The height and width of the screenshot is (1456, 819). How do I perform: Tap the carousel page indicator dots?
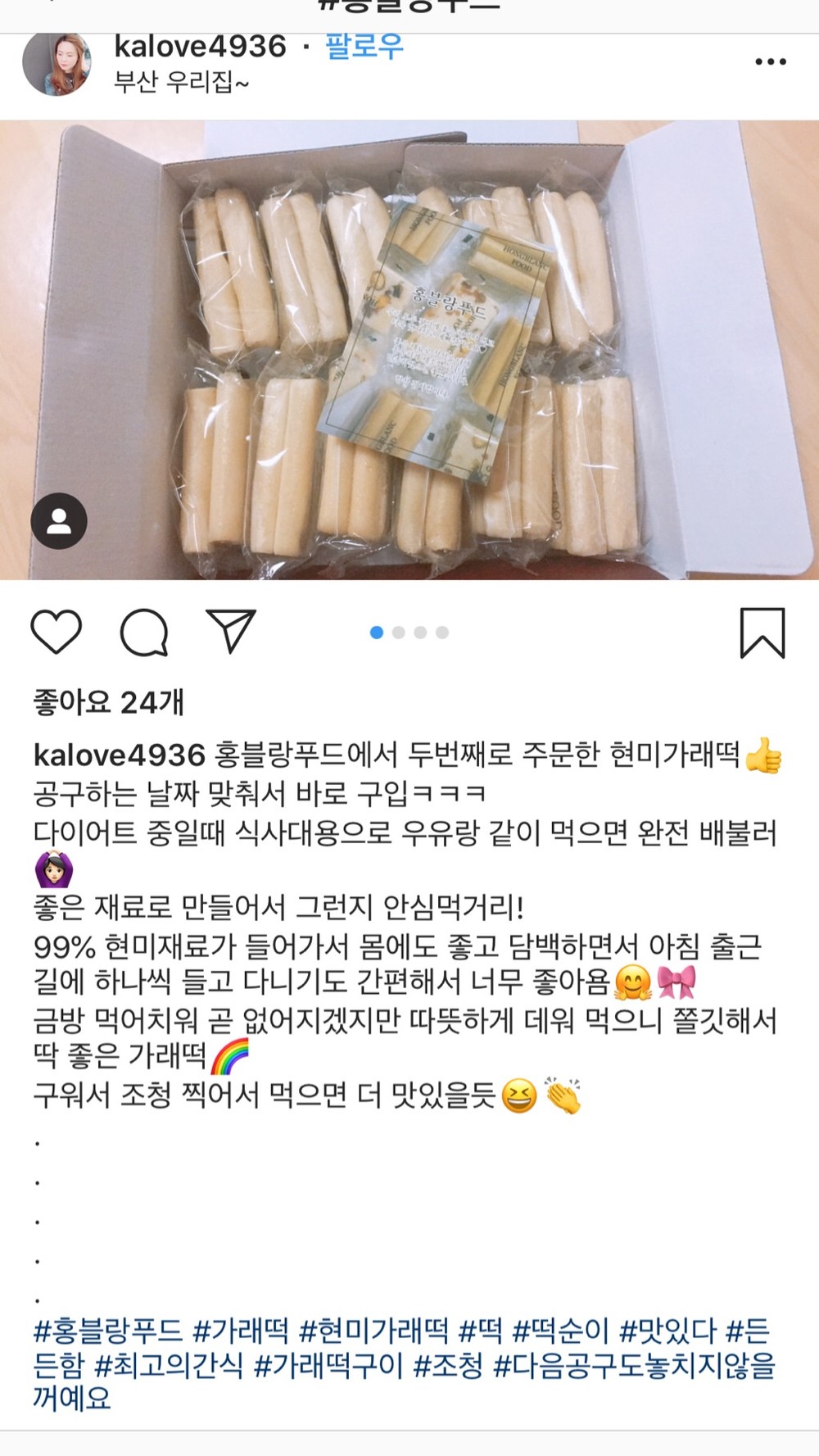click(409, 633)
